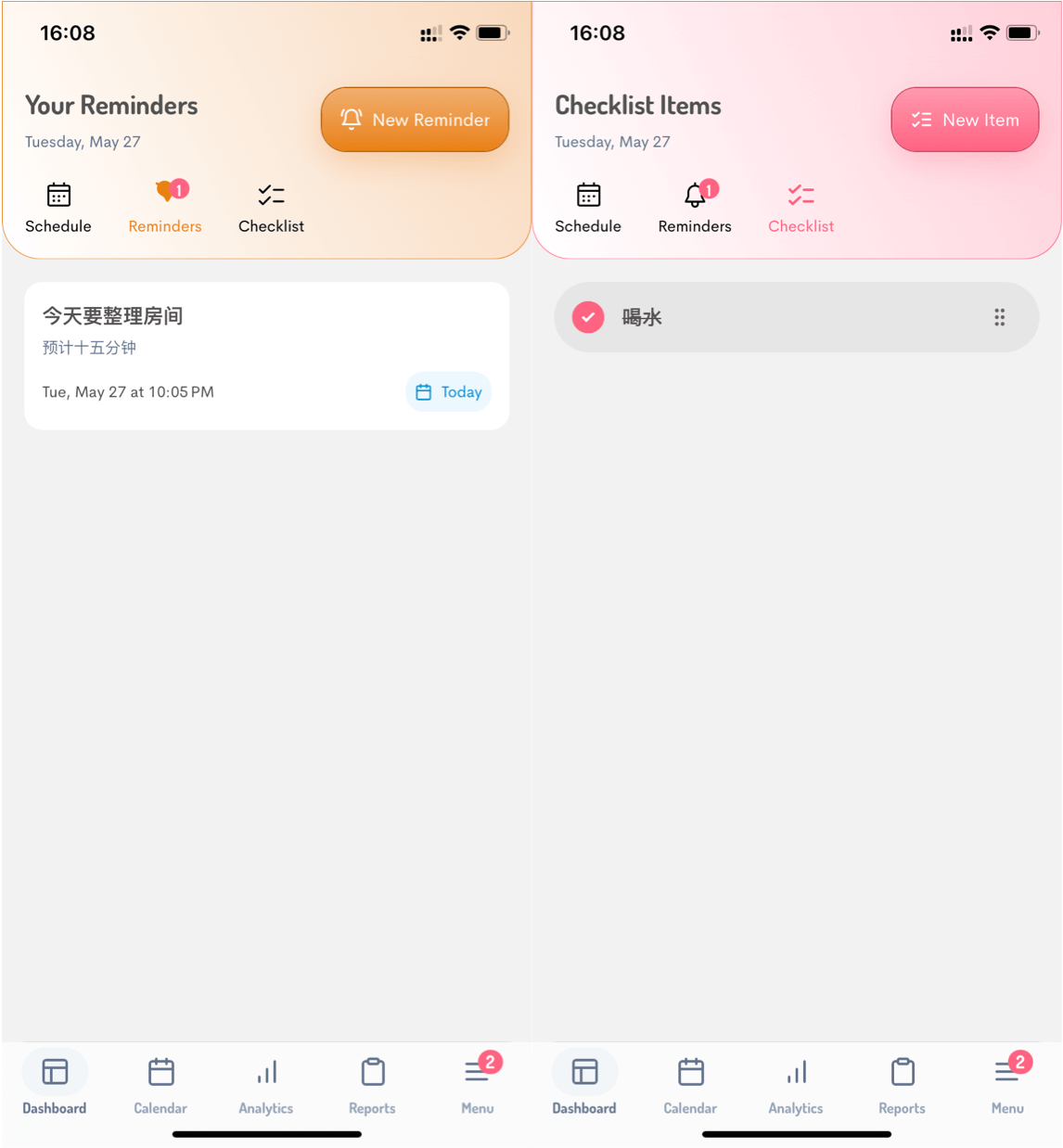Open Reports in Checklist Items screen's bottom bar
This screenshot has height=1148, width=1063.
point(902,1085)
